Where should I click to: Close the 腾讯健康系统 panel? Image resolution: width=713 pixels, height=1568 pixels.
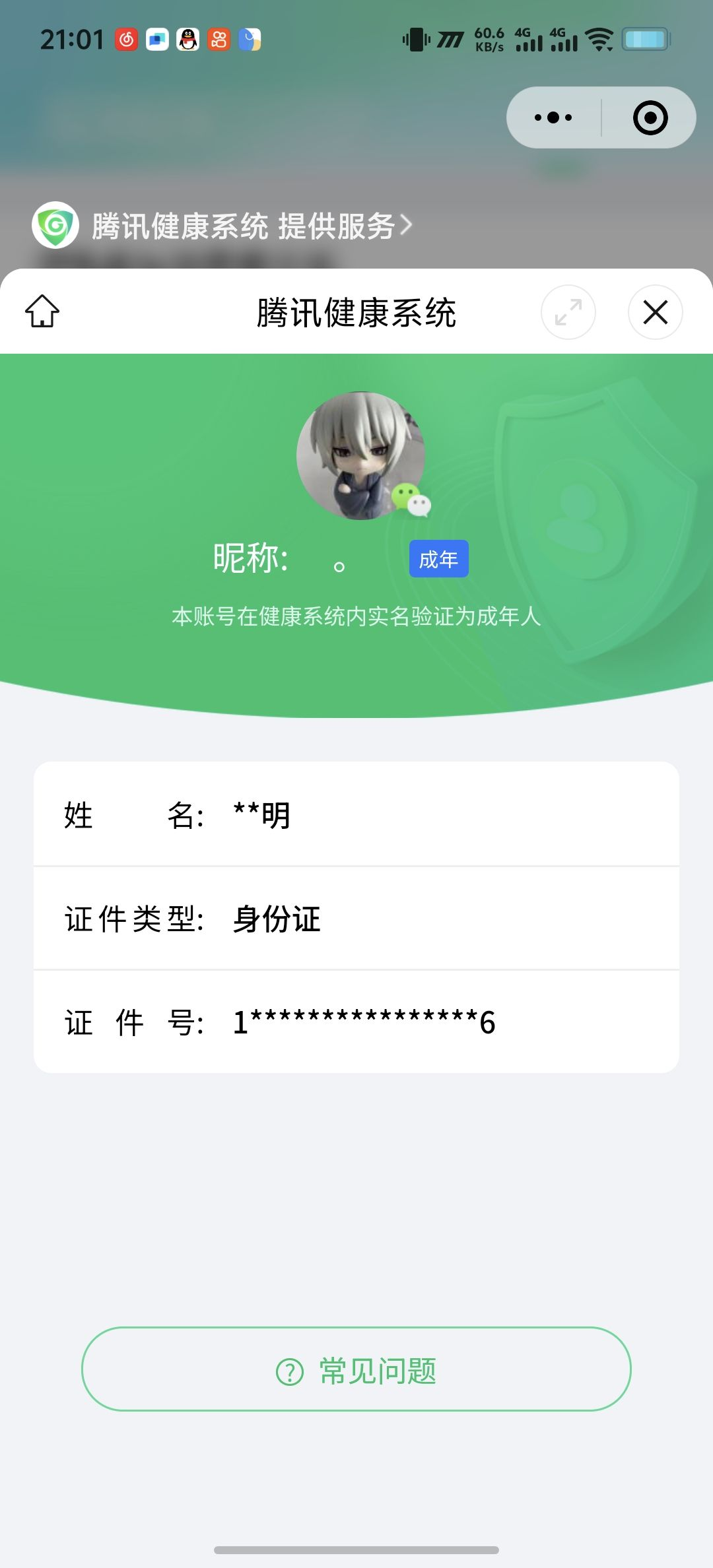pyautogui.click(x=655, y=312)
